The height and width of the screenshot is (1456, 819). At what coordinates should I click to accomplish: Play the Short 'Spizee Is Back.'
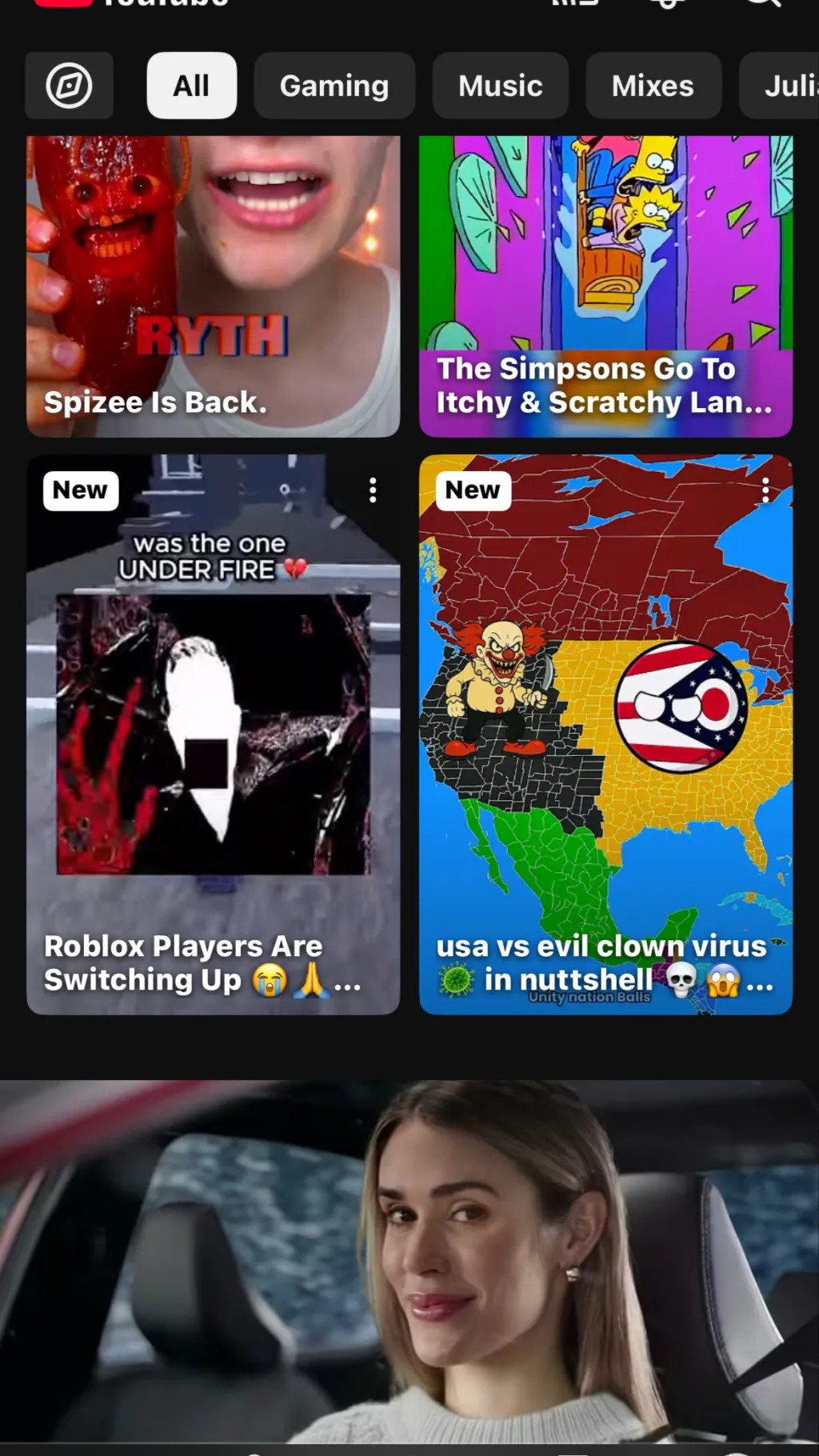214,286
